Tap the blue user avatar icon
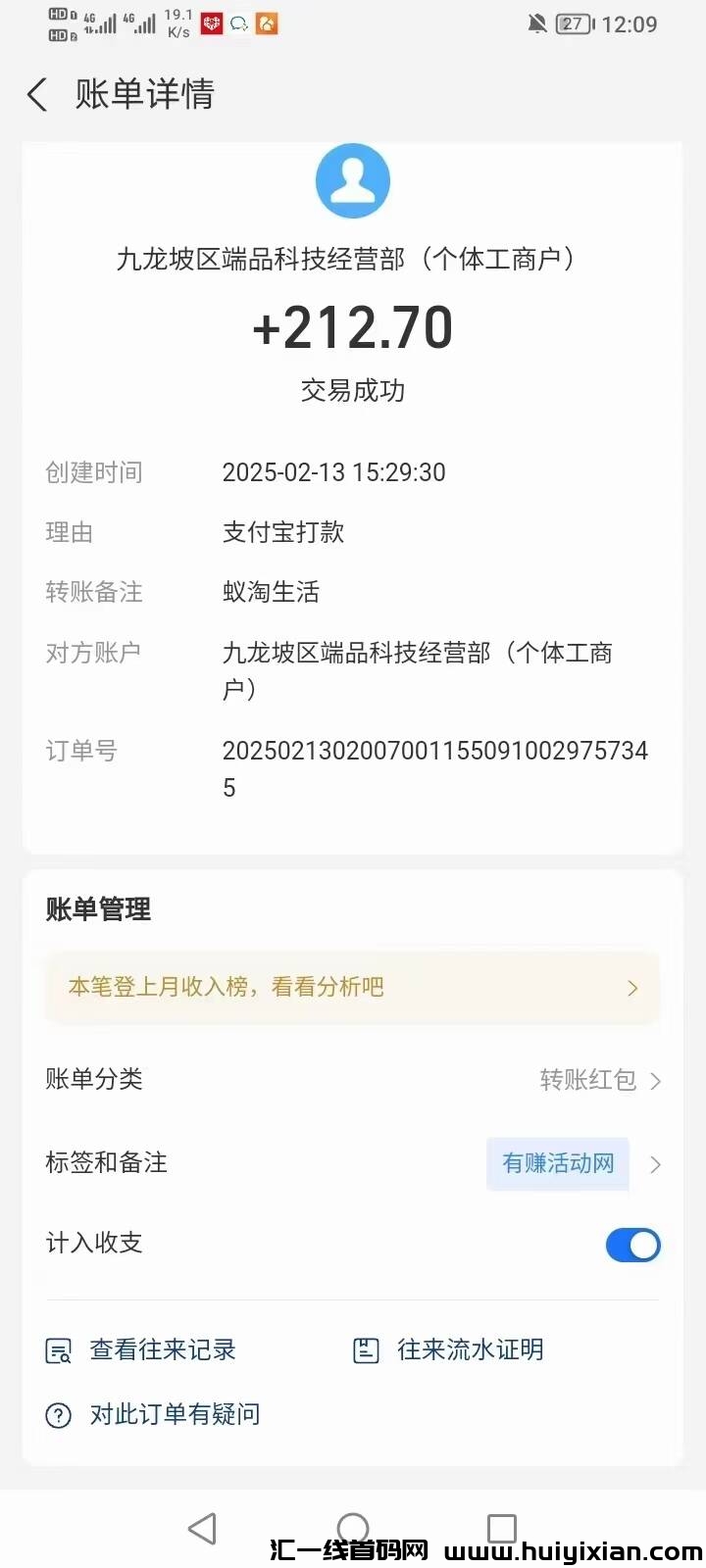The image size is (706, 1568). pos(353,180)
